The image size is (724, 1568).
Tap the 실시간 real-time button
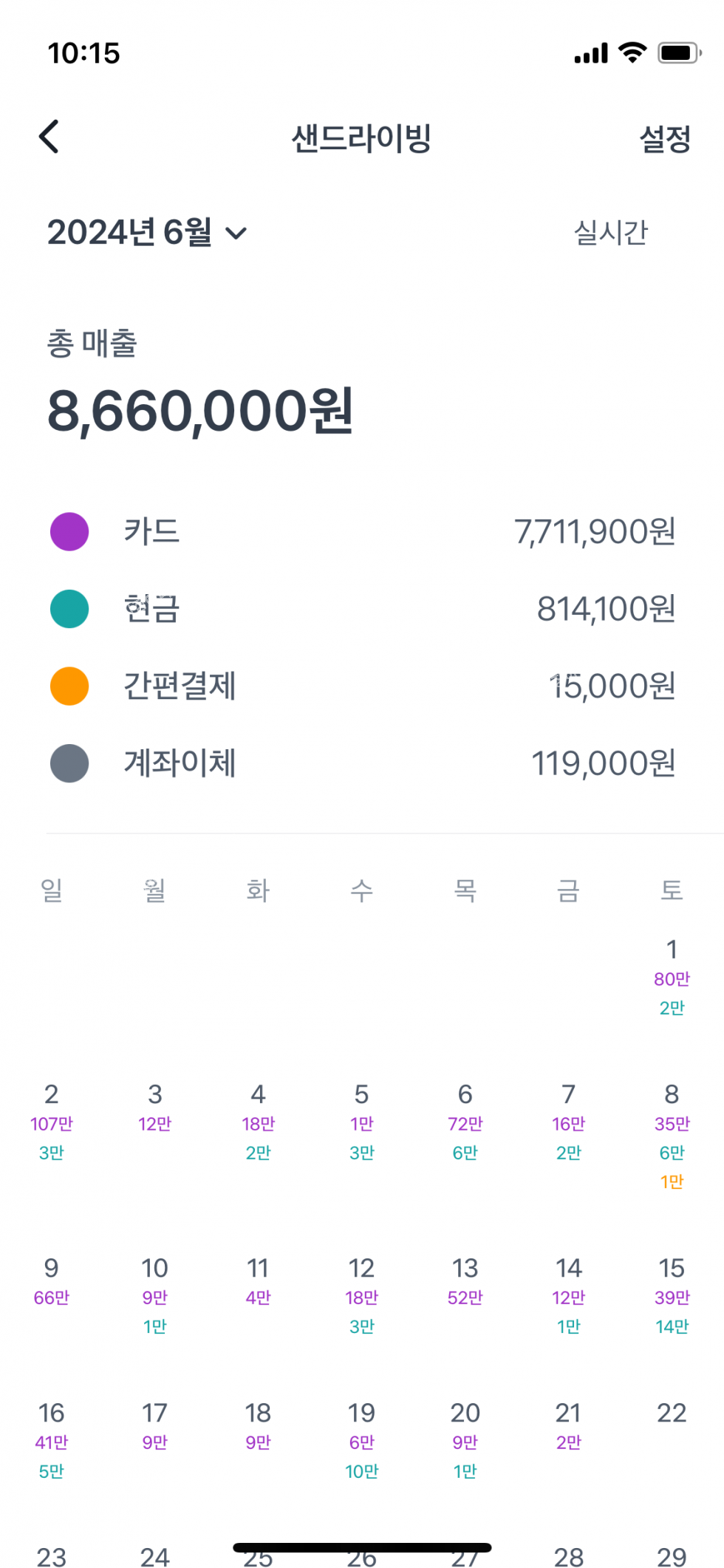[x=610, y=233]
